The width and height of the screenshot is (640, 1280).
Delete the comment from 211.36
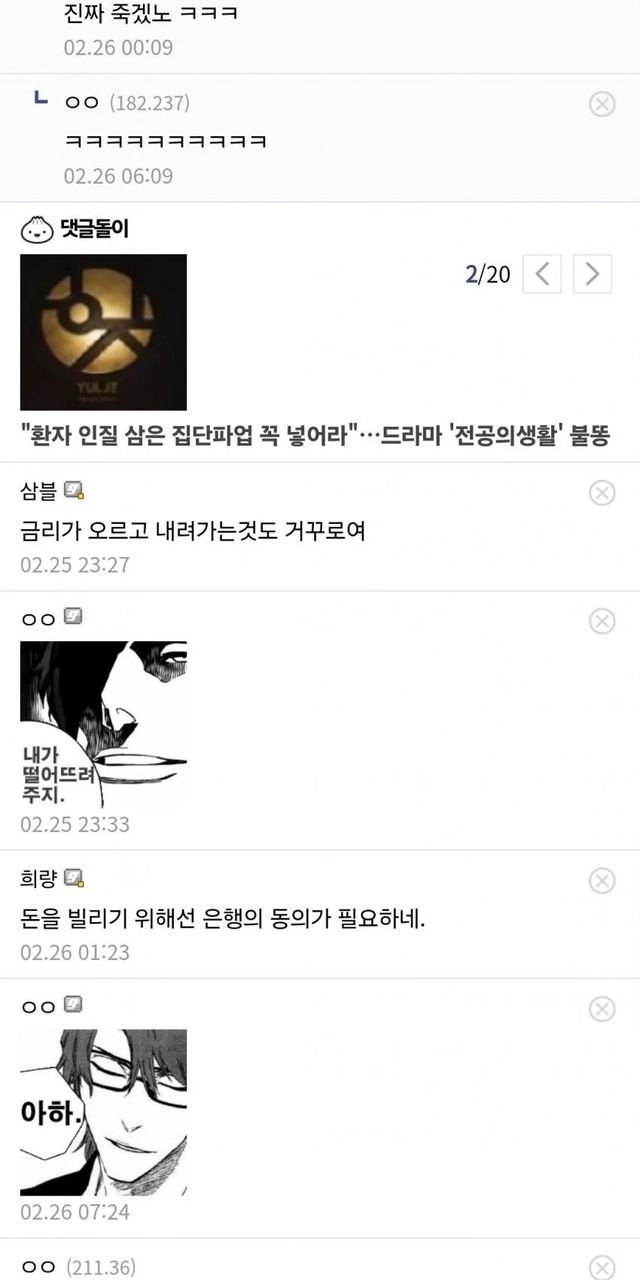(x=602, y=1267)
